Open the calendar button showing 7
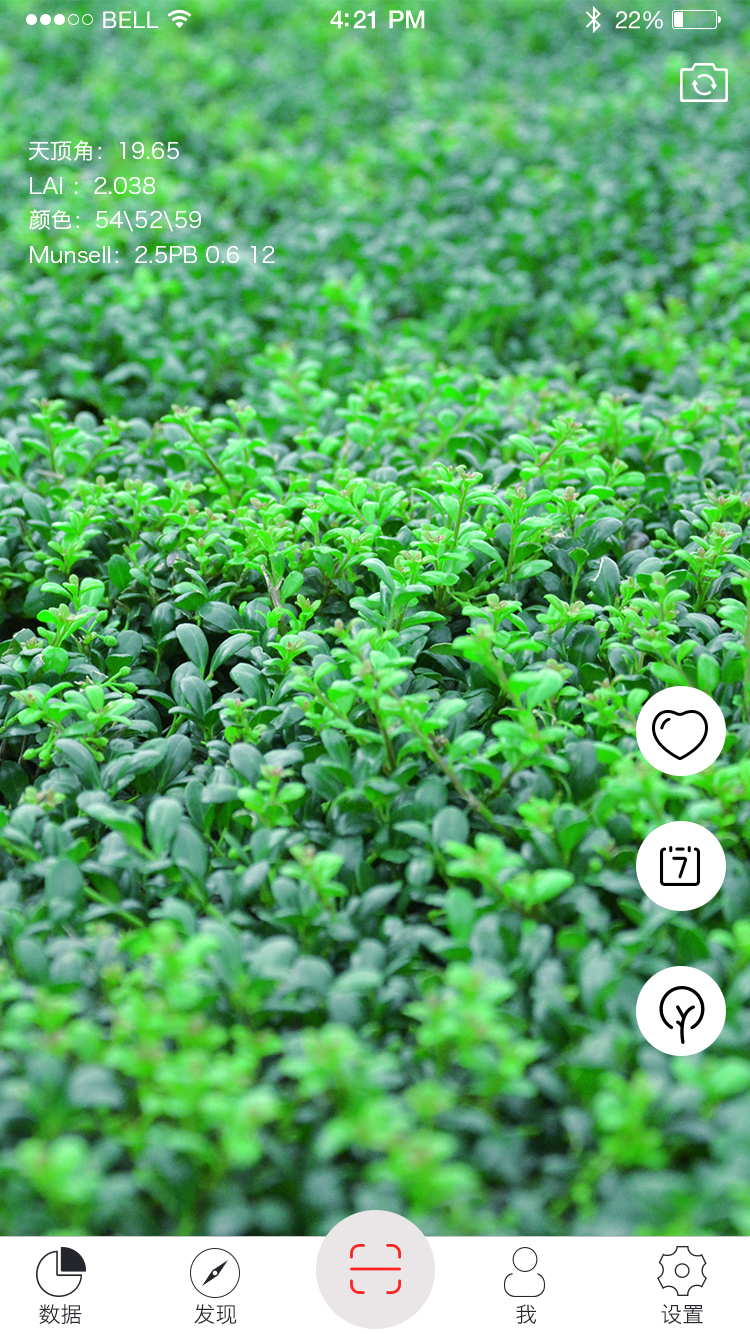The width and height of the screenshot is (750, 1334). 681,866
